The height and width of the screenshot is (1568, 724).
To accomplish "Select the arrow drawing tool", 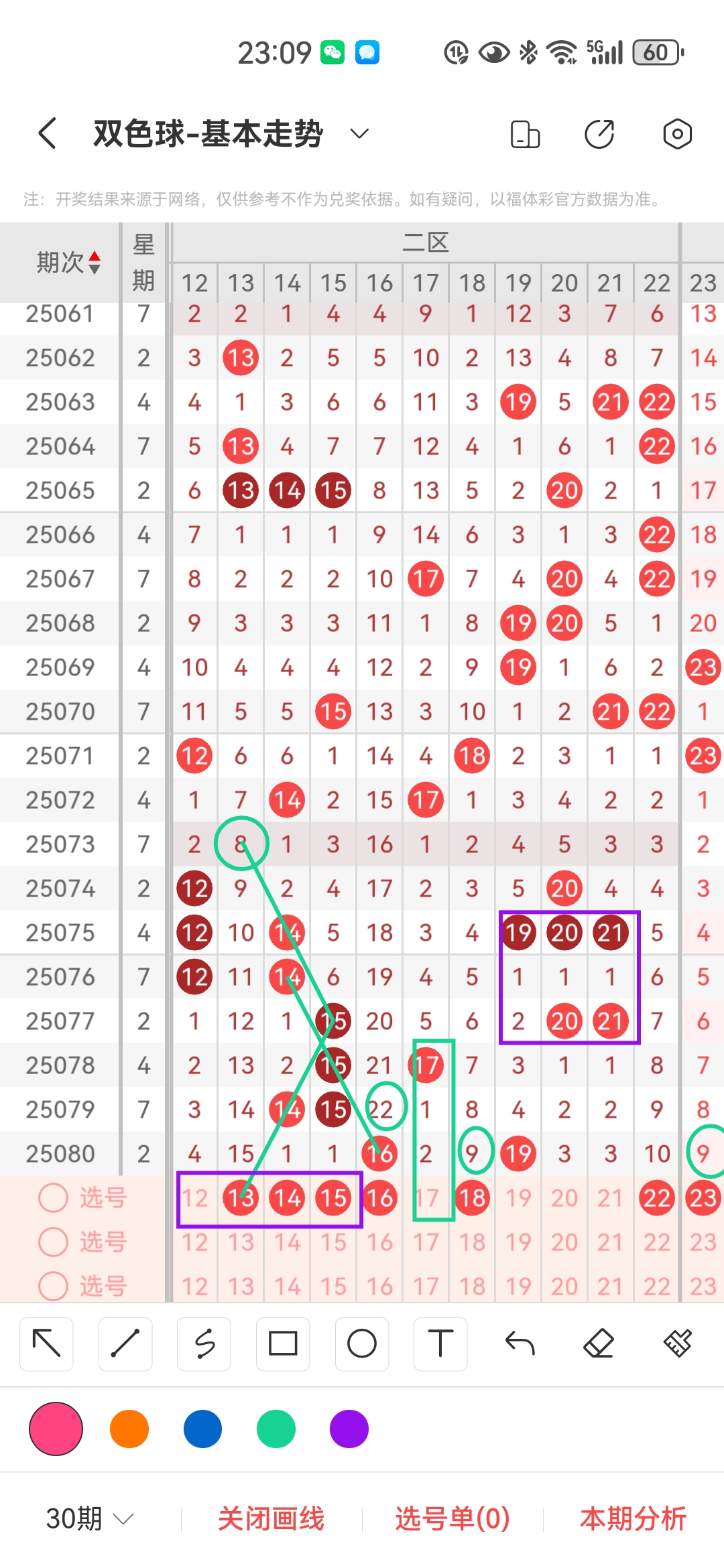I will (46, 1344).
